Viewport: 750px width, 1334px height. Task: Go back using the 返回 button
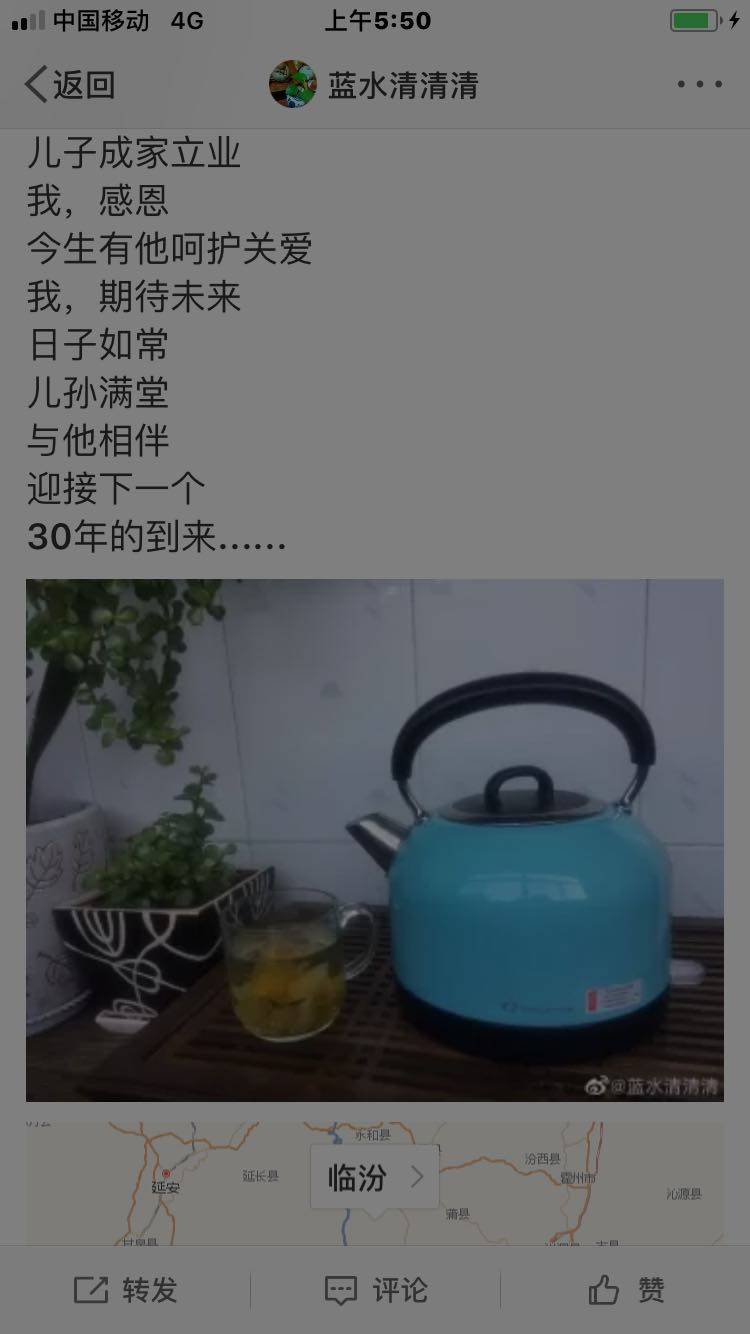tap(70, 85)
